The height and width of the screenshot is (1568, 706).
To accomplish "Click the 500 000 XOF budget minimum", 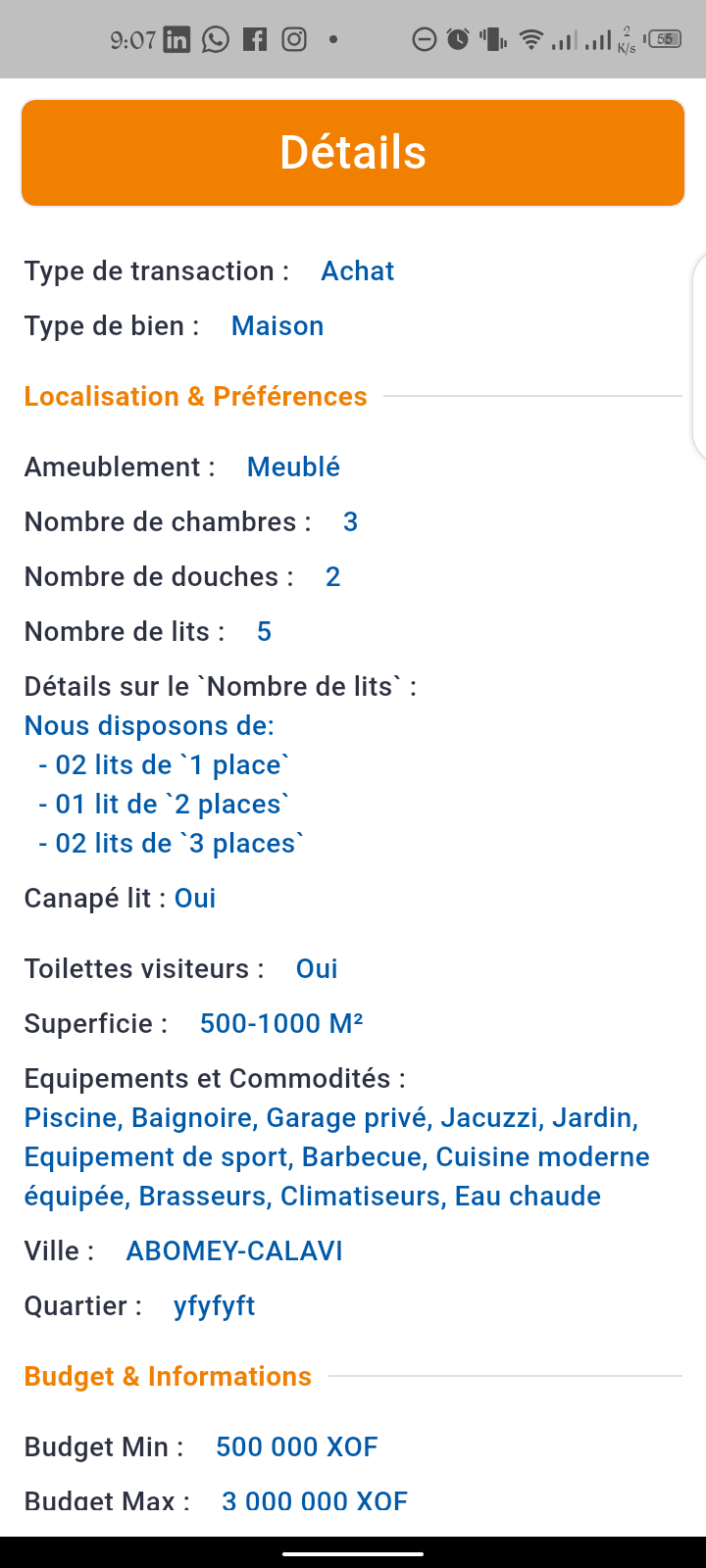I will (297, 1446).
